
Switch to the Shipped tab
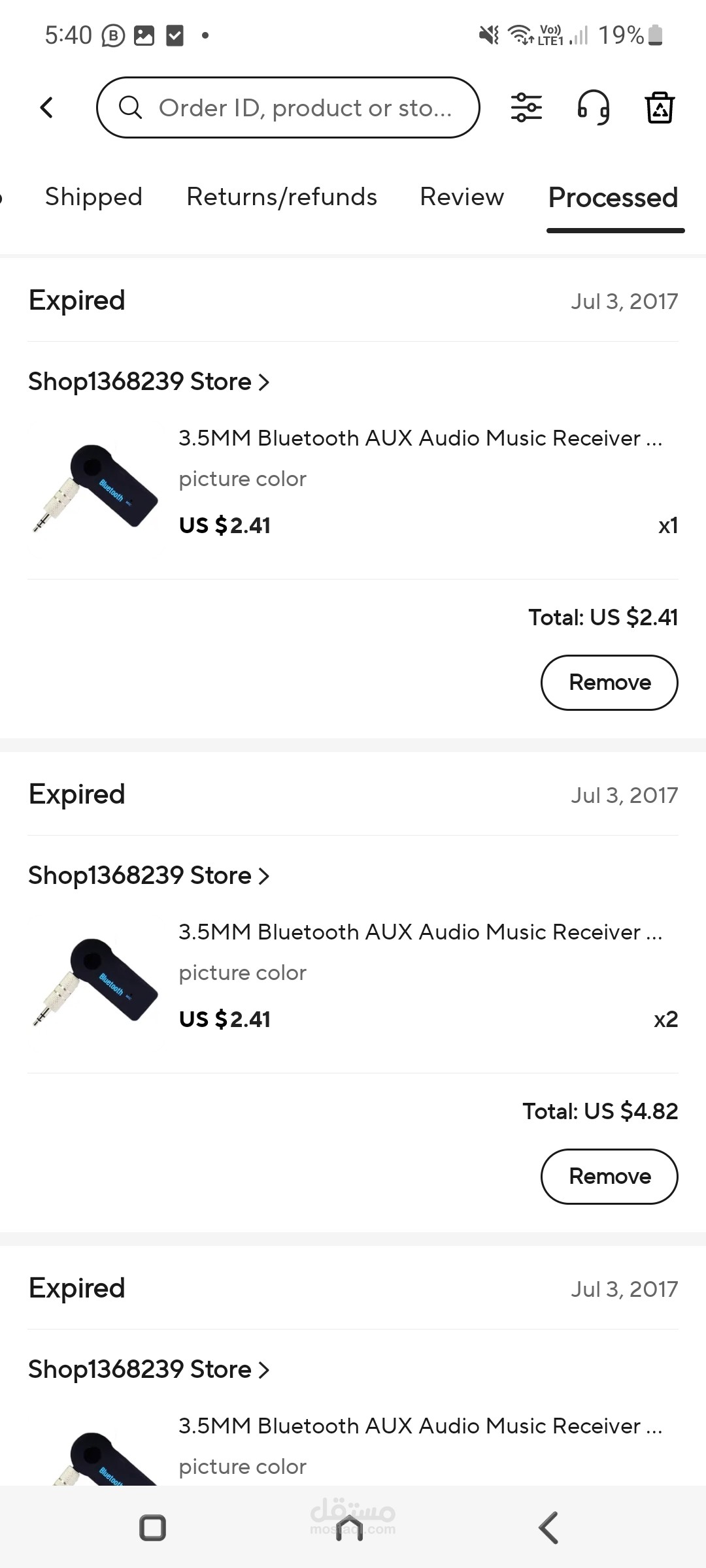click(93, 197)
